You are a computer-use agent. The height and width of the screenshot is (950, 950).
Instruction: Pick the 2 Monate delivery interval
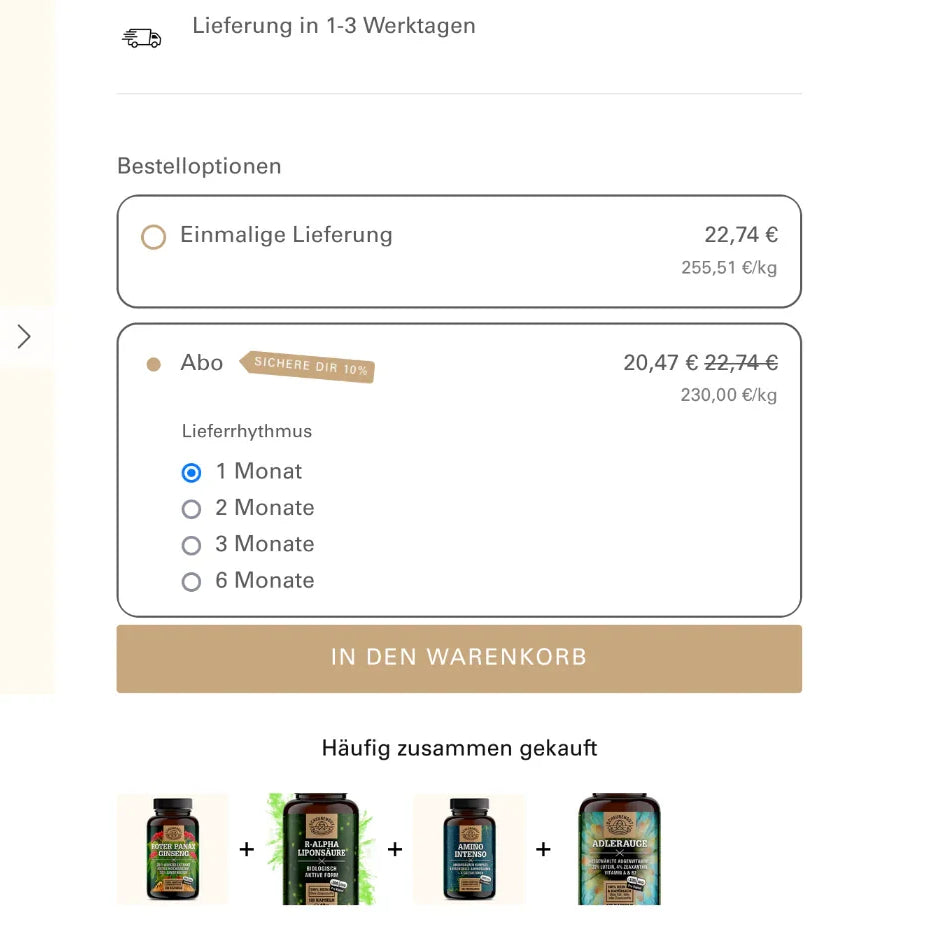click(192, 509)
